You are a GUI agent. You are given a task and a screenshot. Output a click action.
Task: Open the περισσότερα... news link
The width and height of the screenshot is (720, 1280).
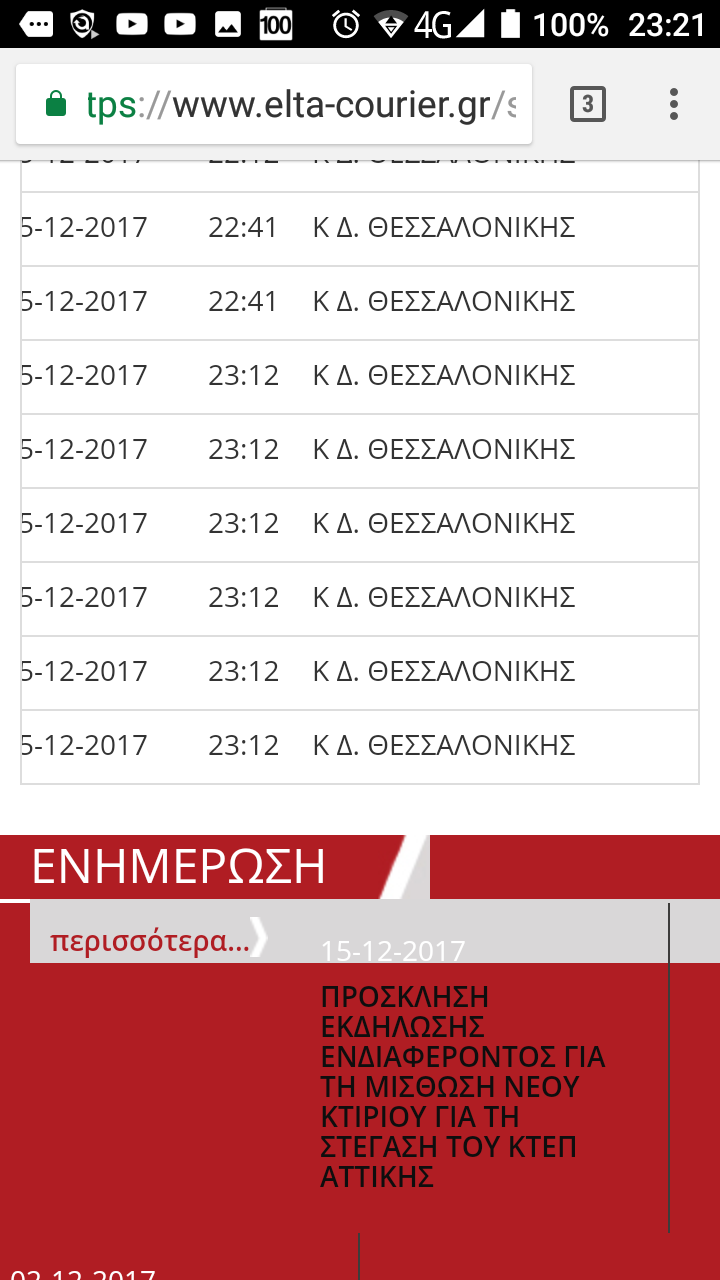[x=150, y=941]
